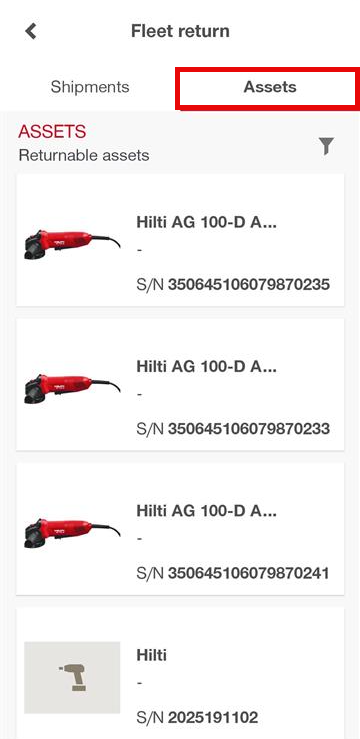Open asset with serial ending 870241
The width and height of the screenshot is (360, 739).
click(180, 529)
